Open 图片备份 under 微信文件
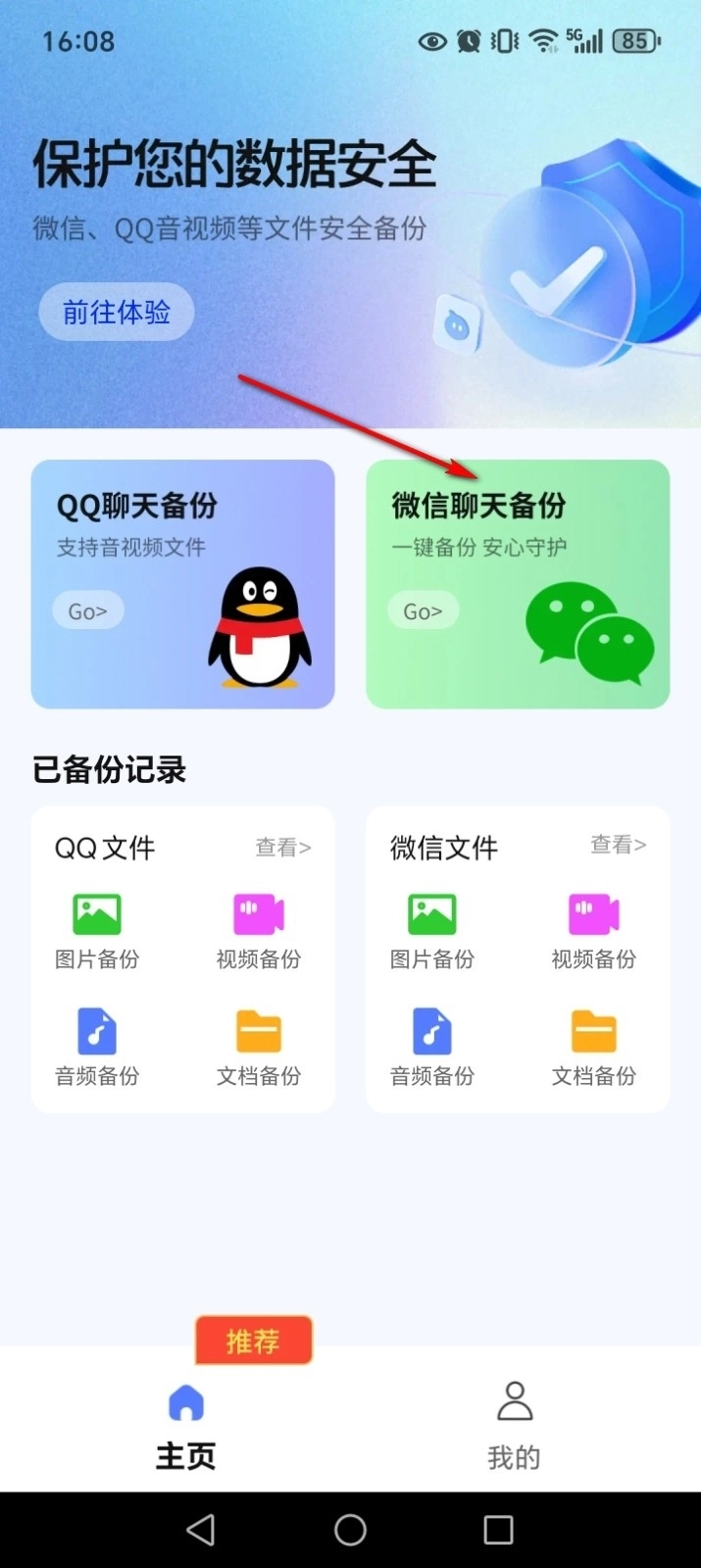Viewport: 701px width, 1568px height. click(x=432, y=931)
